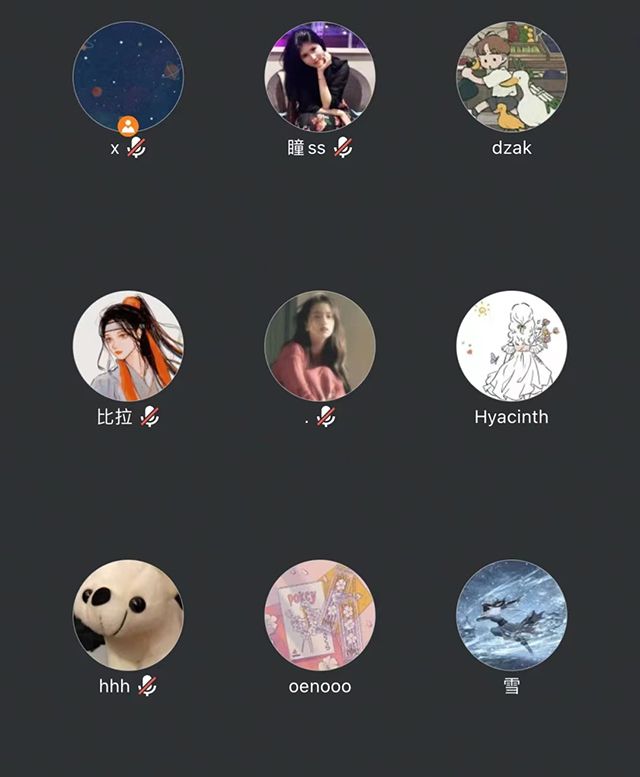Image resolution: width=640 pixels, height=777 pixels.
Task: Open oenooo's participant tile
Action: pos(320,614)
